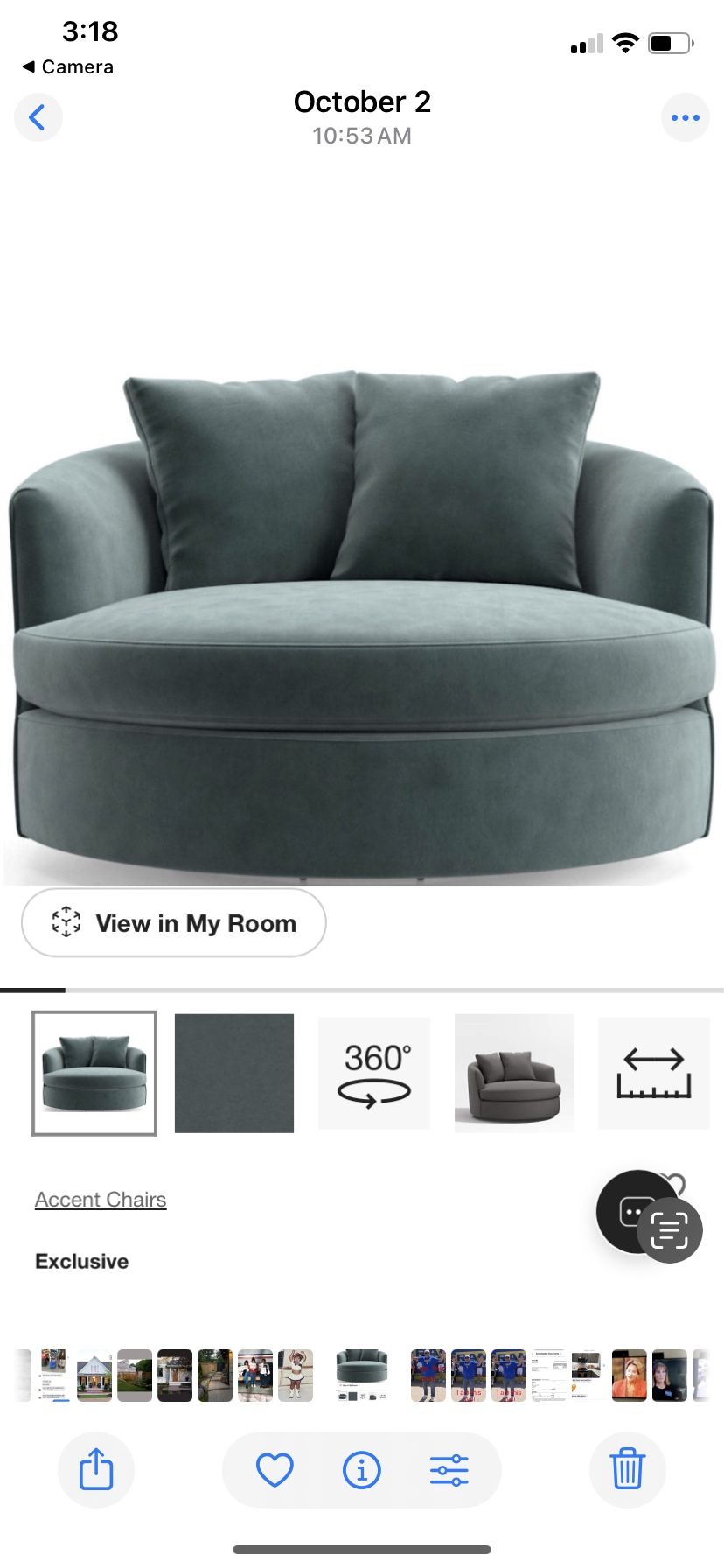Activate the Live Text scan icon
The height and width of the screenshot is (1568, 724).
point(669,1229)
